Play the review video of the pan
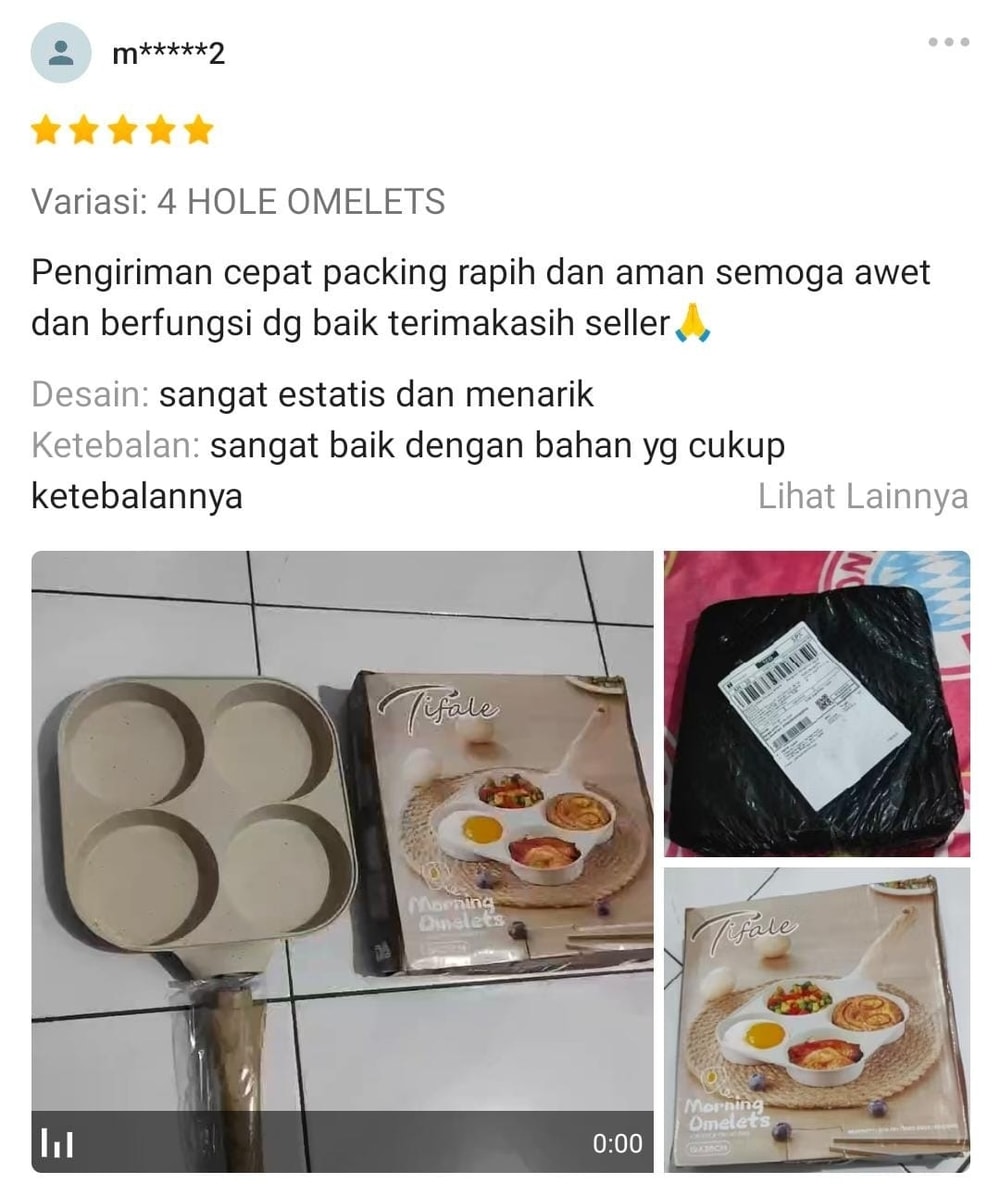Screen dimensions: 1000x1184 point(342,860)
